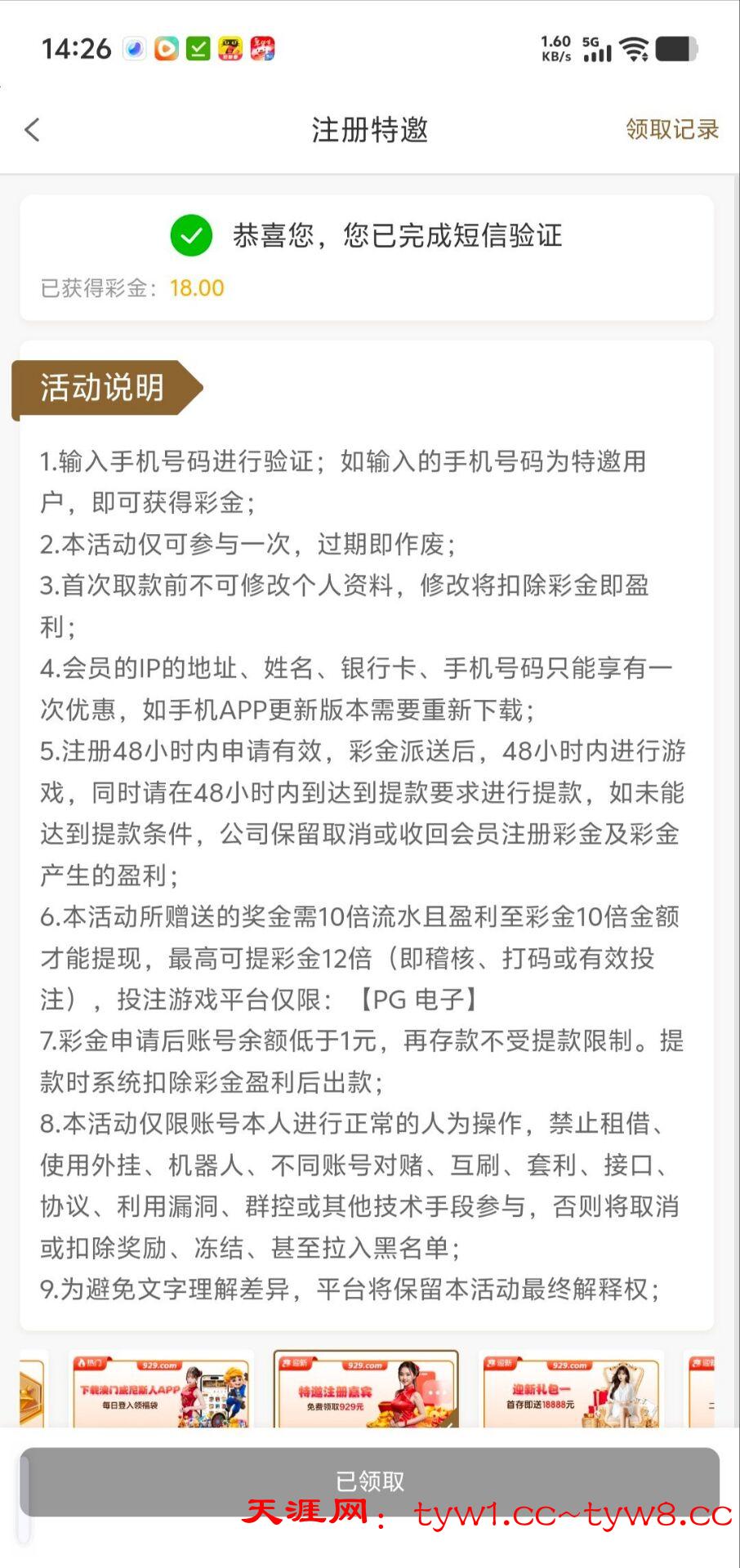This screenshot has height=1568, width=740.
Task: Open 领取记录 claim records
Action: click(x=671, y=129)
